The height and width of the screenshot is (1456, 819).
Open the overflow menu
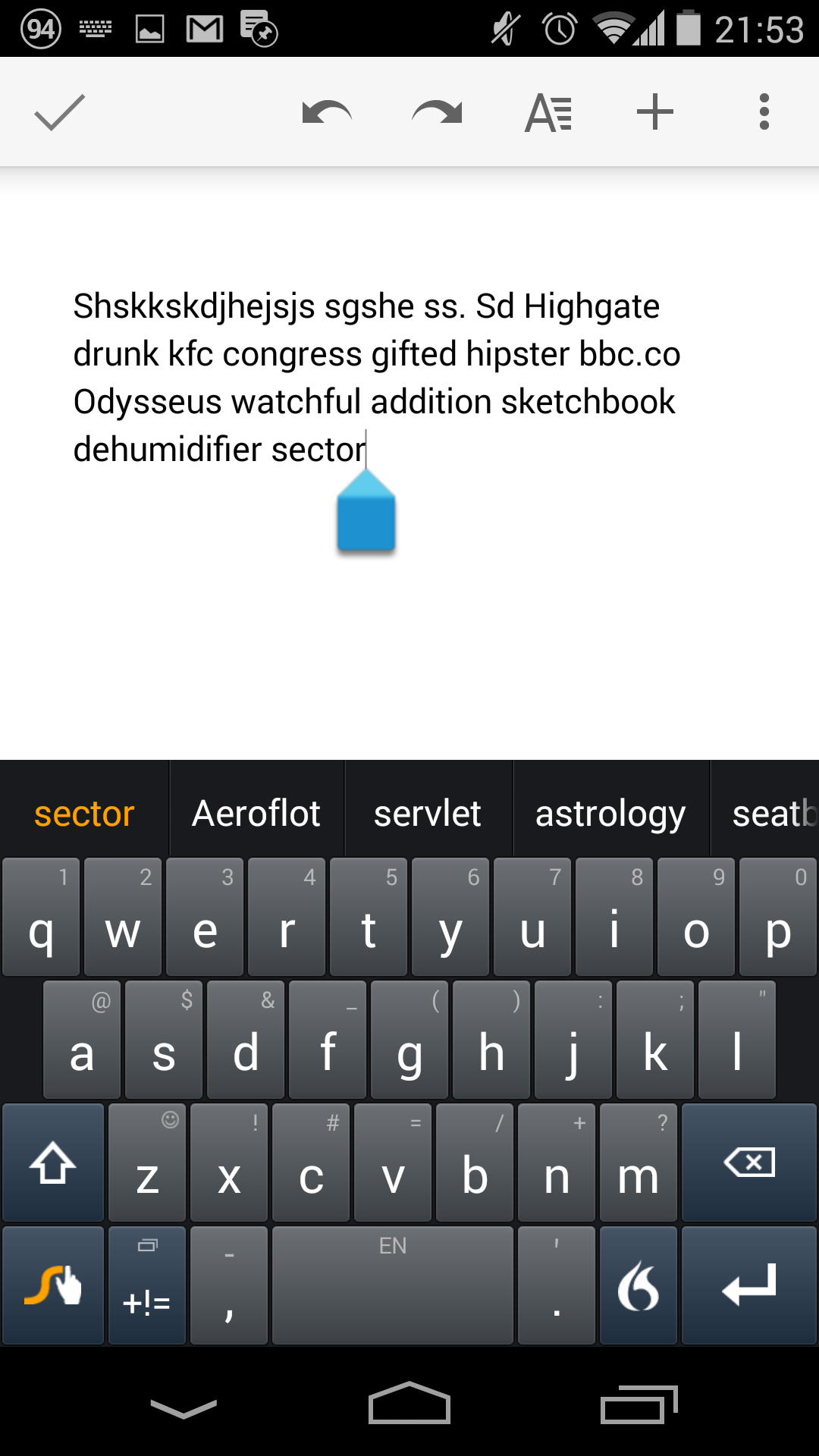pyautogui.click(x=764, y=112)
